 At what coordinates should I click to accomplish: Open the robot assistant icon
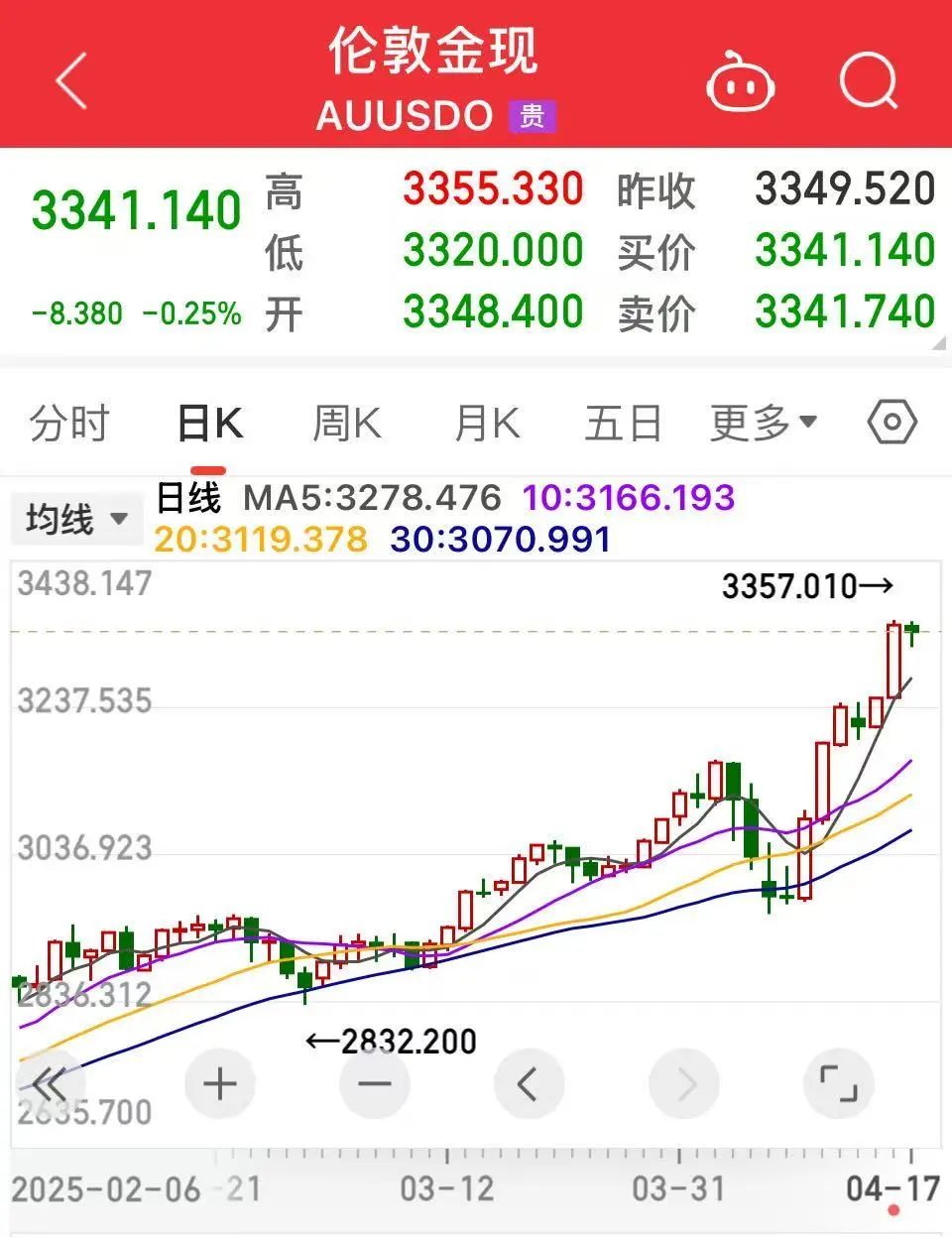(740, 81)
